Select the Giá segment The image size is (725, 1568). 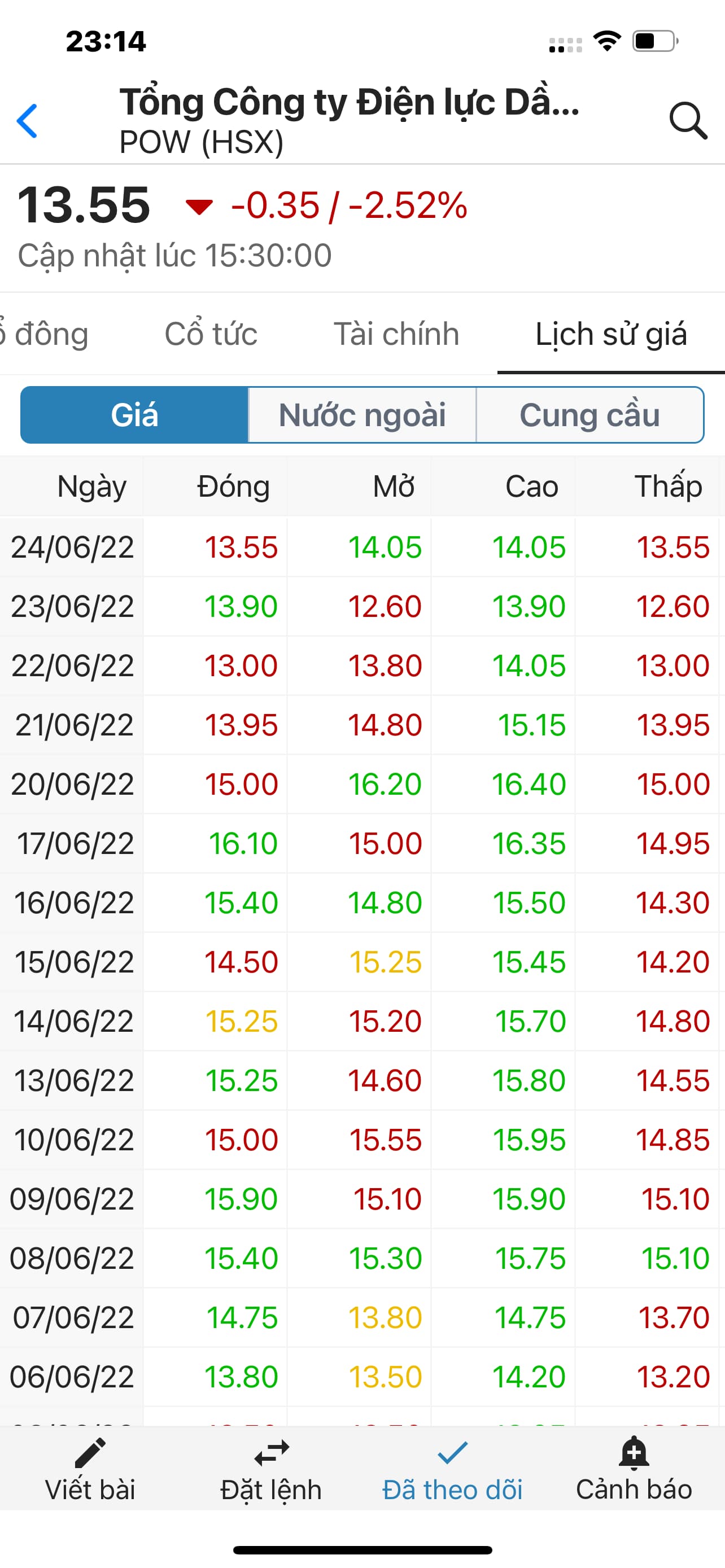pyautogui.click(x=134, y=415)
